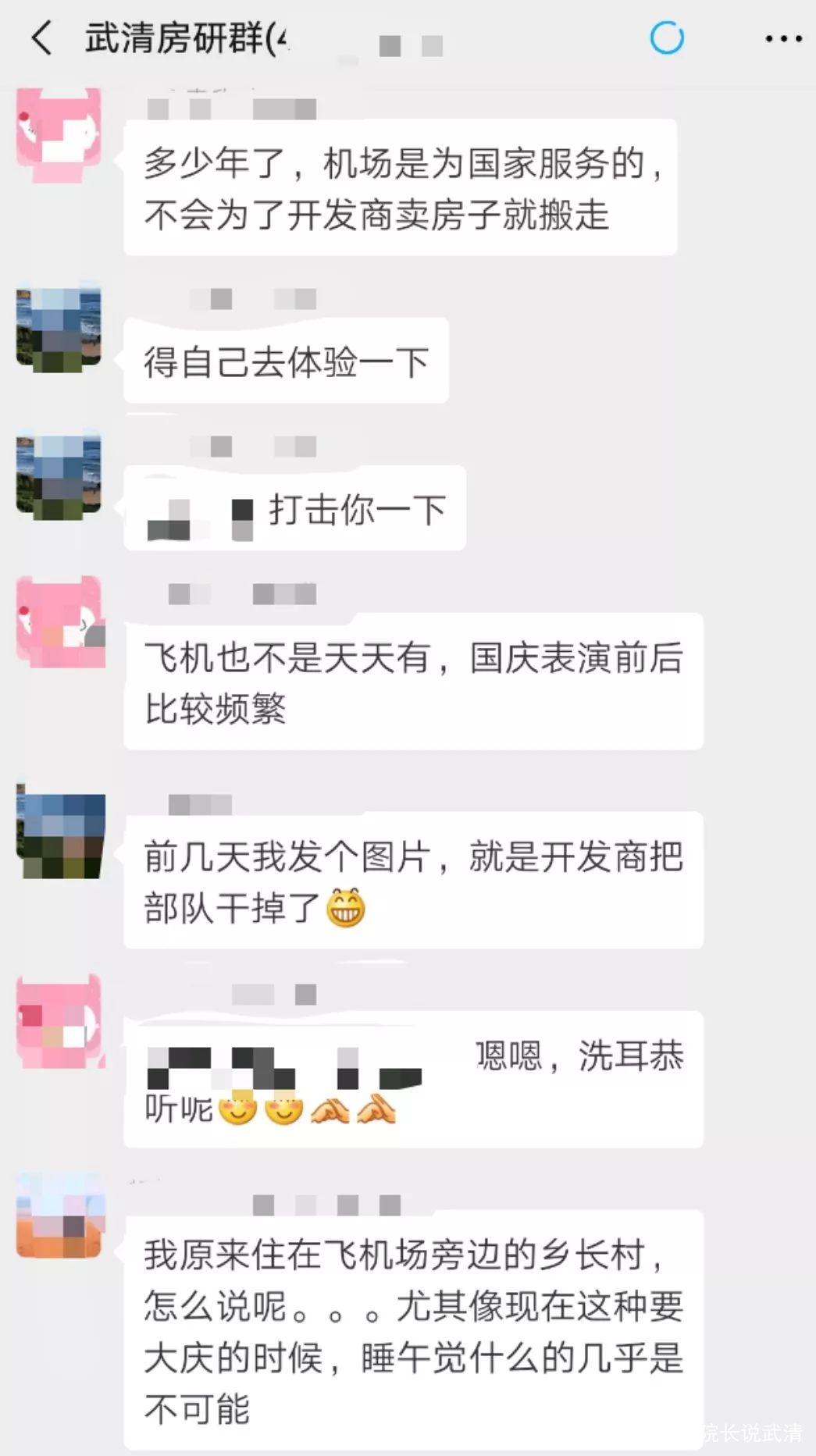816x1456 pixels.
Task: Click the blue loading spinner in the title bar
Action: point(668,35)
